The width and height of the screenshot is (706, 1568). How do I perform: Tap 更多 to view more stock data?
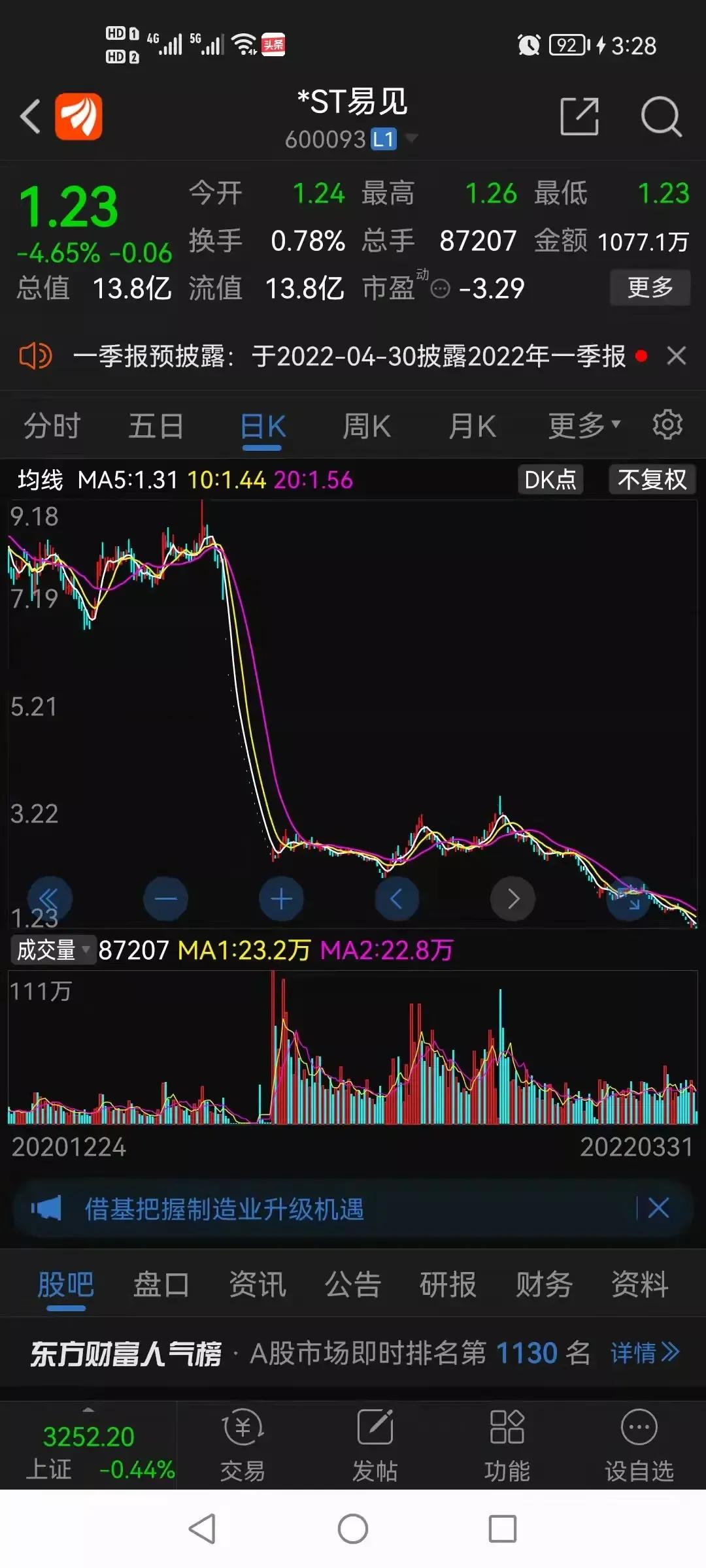point(649,287)
